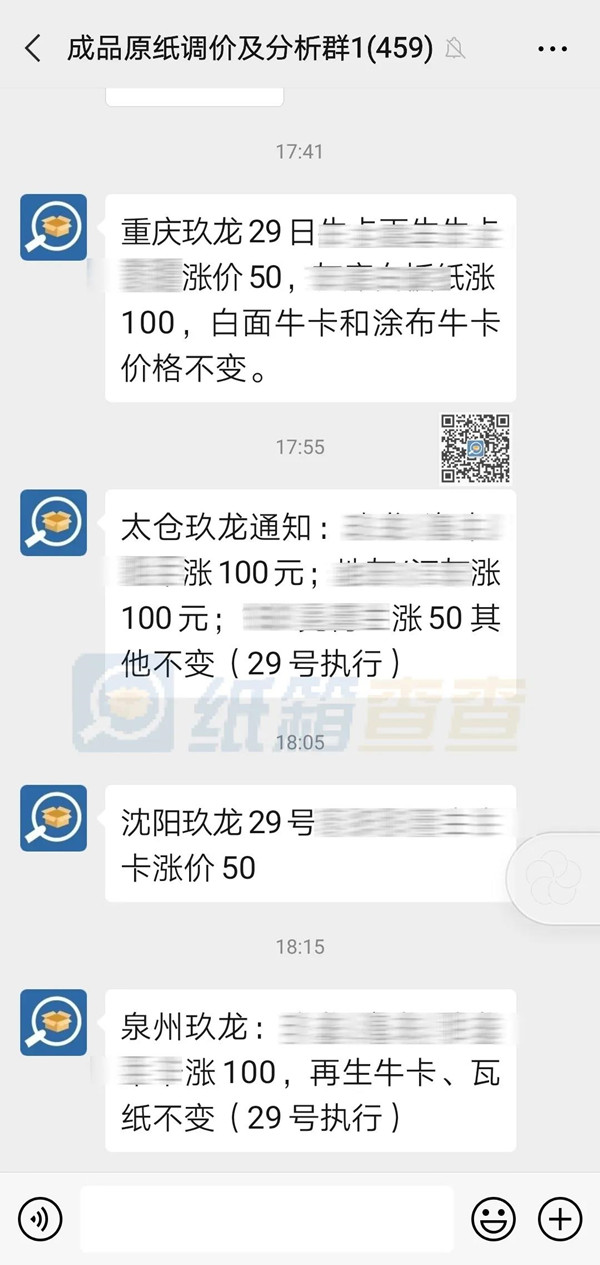The width and height of the screenshot is (600, 1265).
Task: Open sender profile next to 太仓玖龙通知 message
Action: pos(53,522)
